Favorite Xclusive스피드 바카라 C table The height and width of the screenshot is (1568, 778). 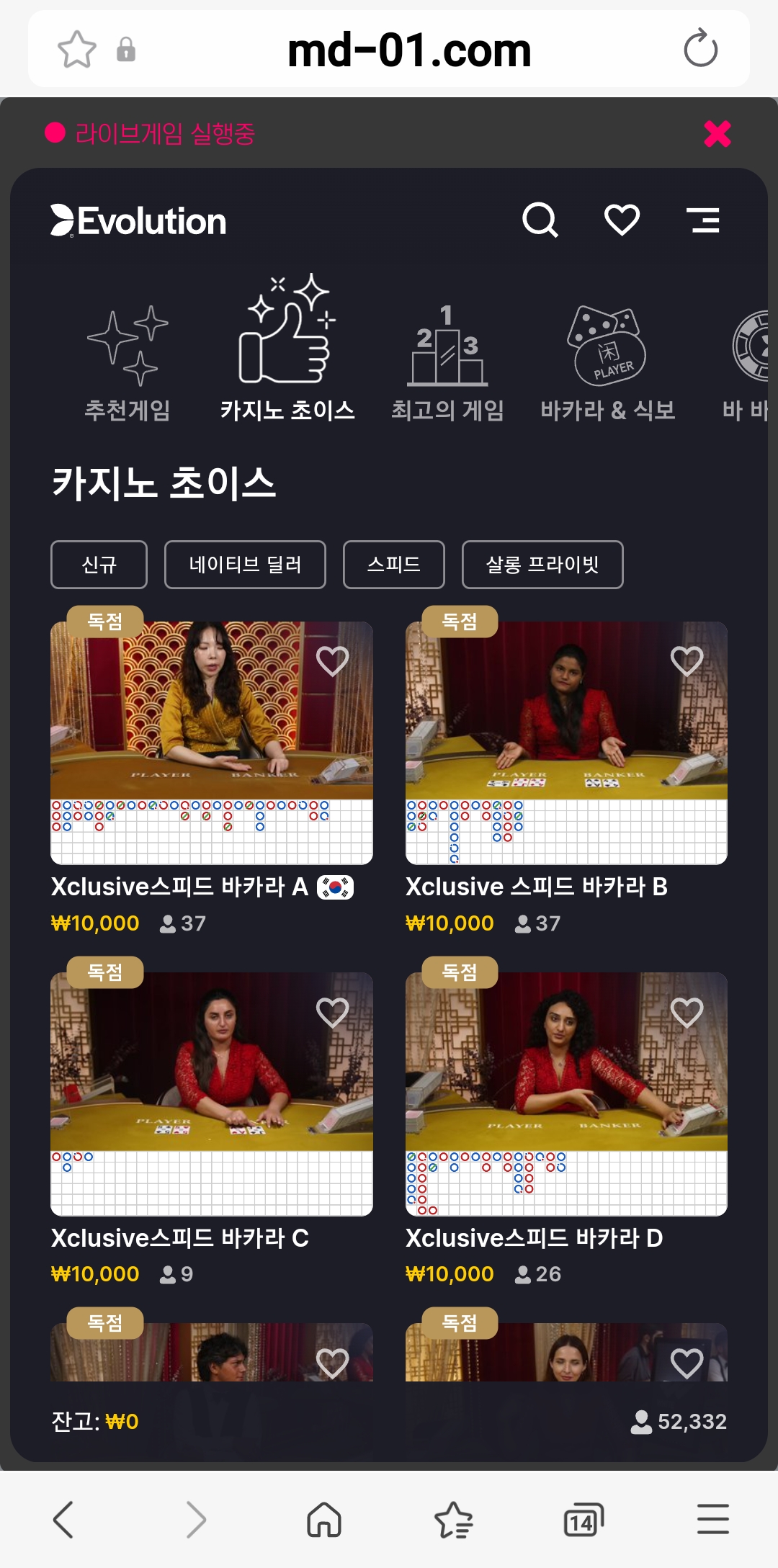pyautogui.click(x=332, y=1013)
